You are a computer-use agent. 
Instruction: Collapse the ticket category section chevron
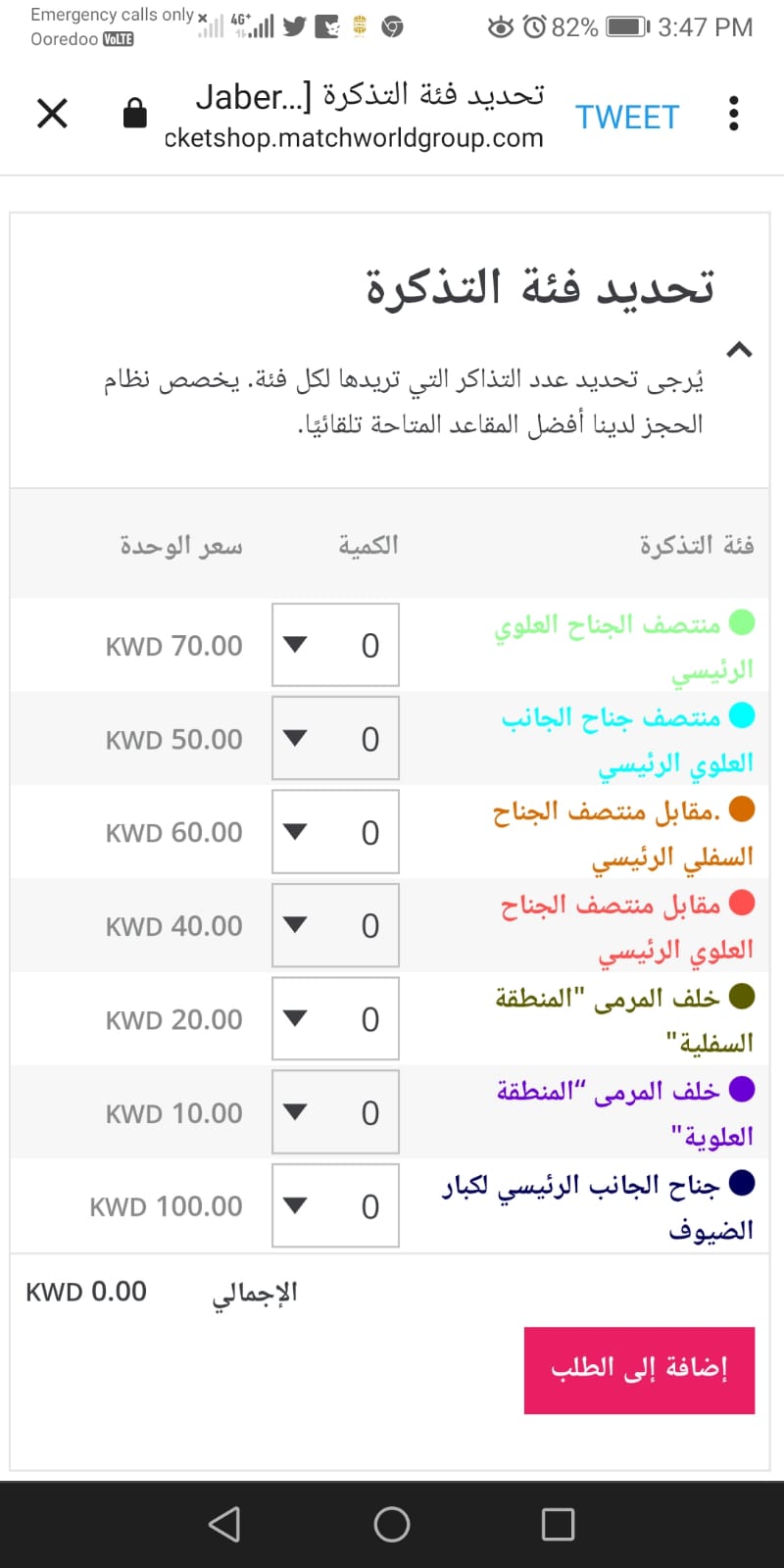click(739, 350)
